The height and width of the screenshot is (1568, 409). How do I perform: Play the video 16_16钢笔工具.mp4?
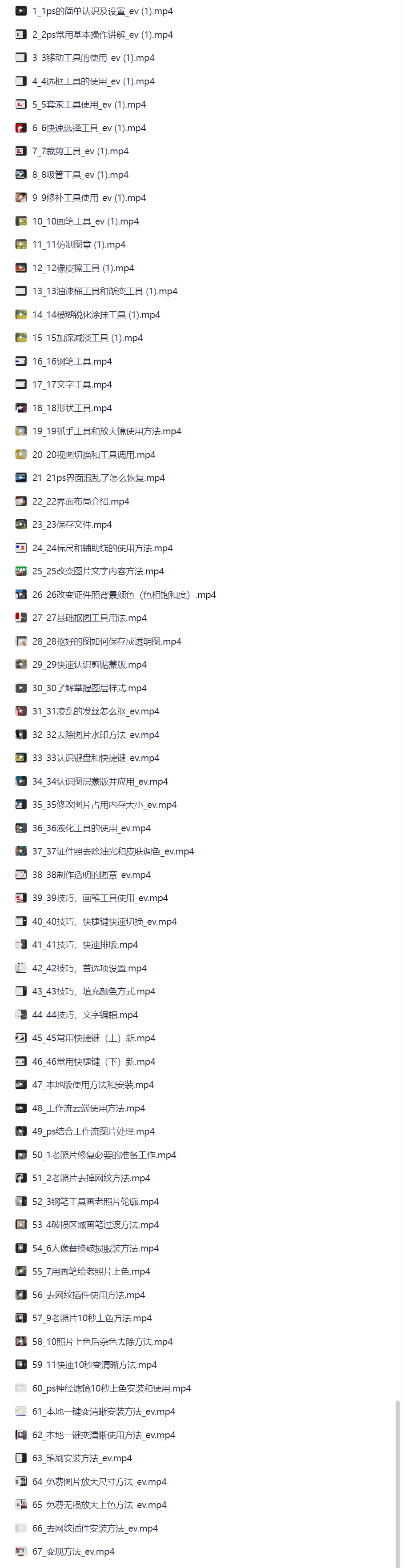(72, 361)
